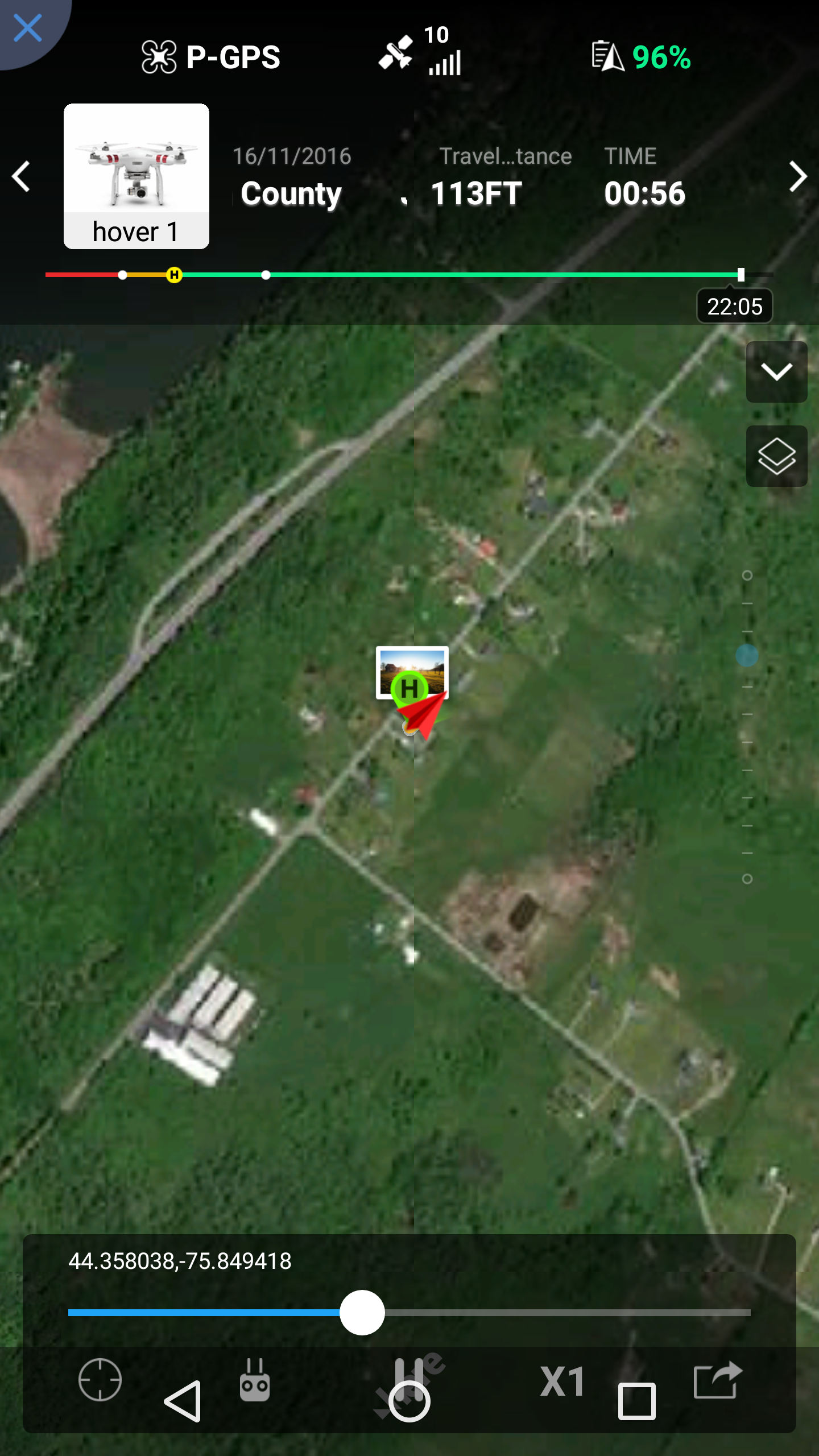Pause the flight playback

point(409,1372)
